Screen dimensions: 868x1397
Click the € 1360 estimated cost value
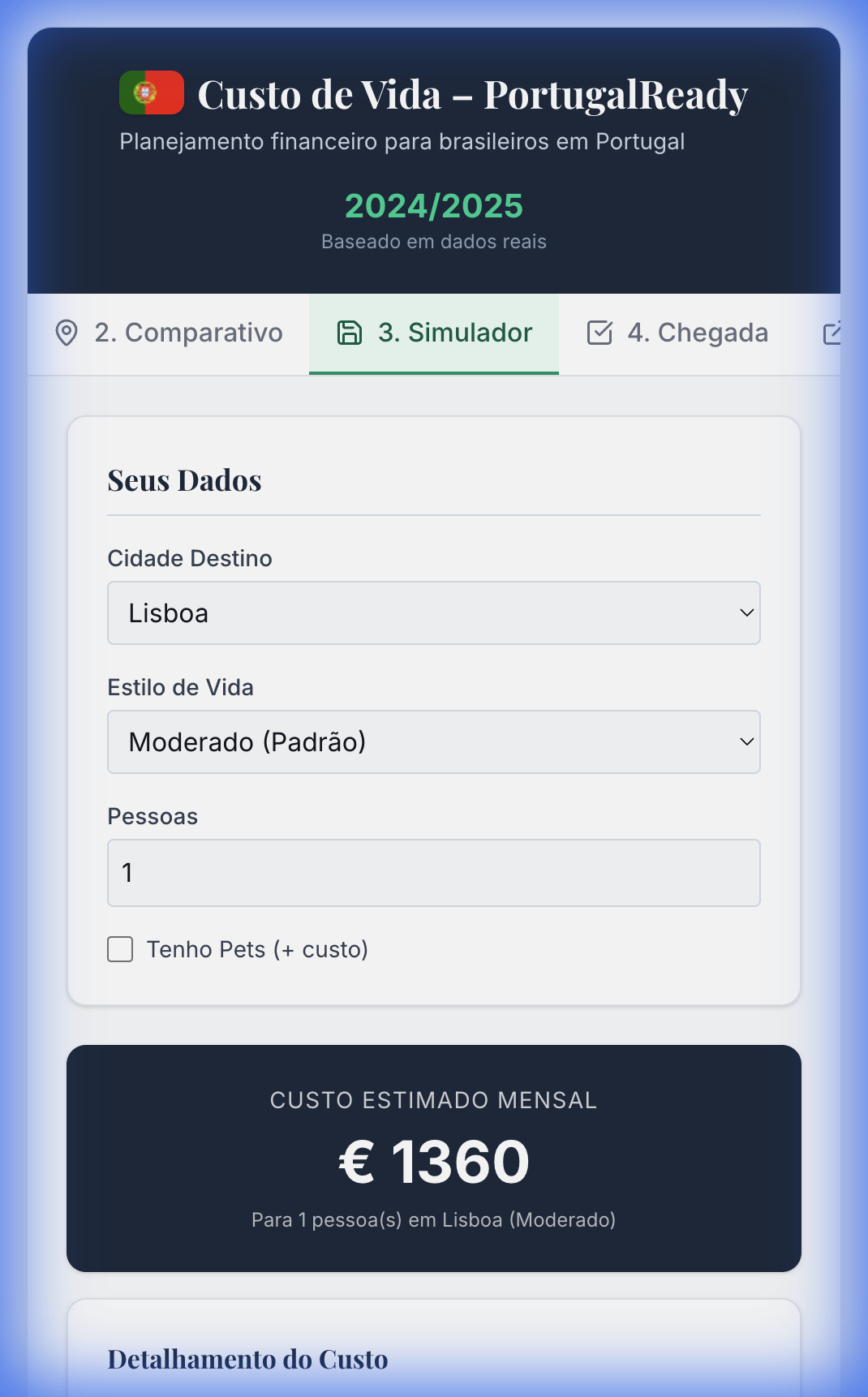(x=434, y=1161)
